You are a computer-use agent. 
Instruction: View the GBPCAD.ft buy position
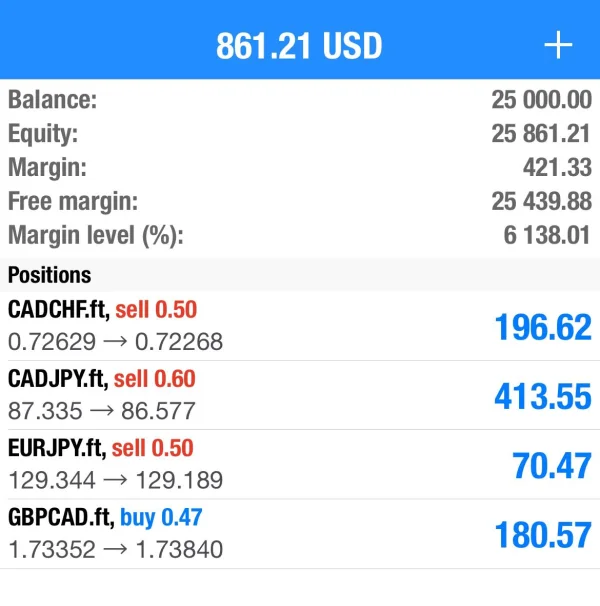point(299,533)
